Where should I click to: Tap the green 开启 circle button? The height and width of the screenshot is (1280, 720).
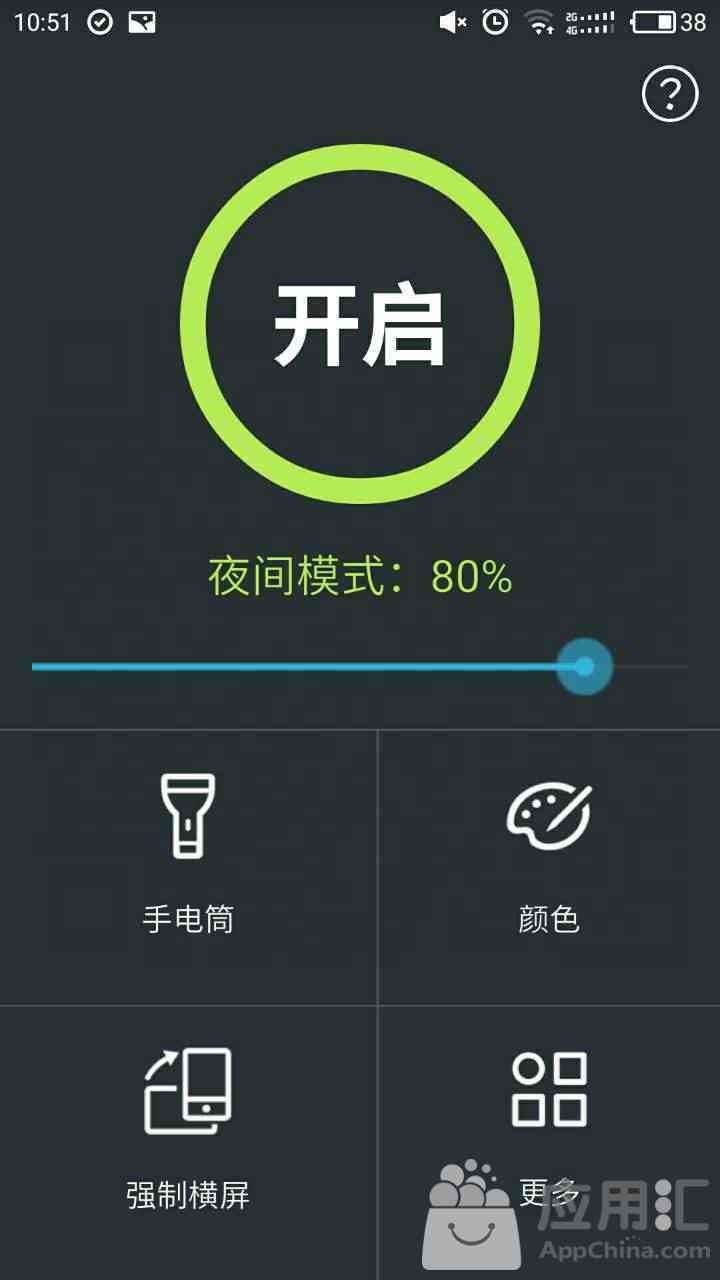coord(360,324)
